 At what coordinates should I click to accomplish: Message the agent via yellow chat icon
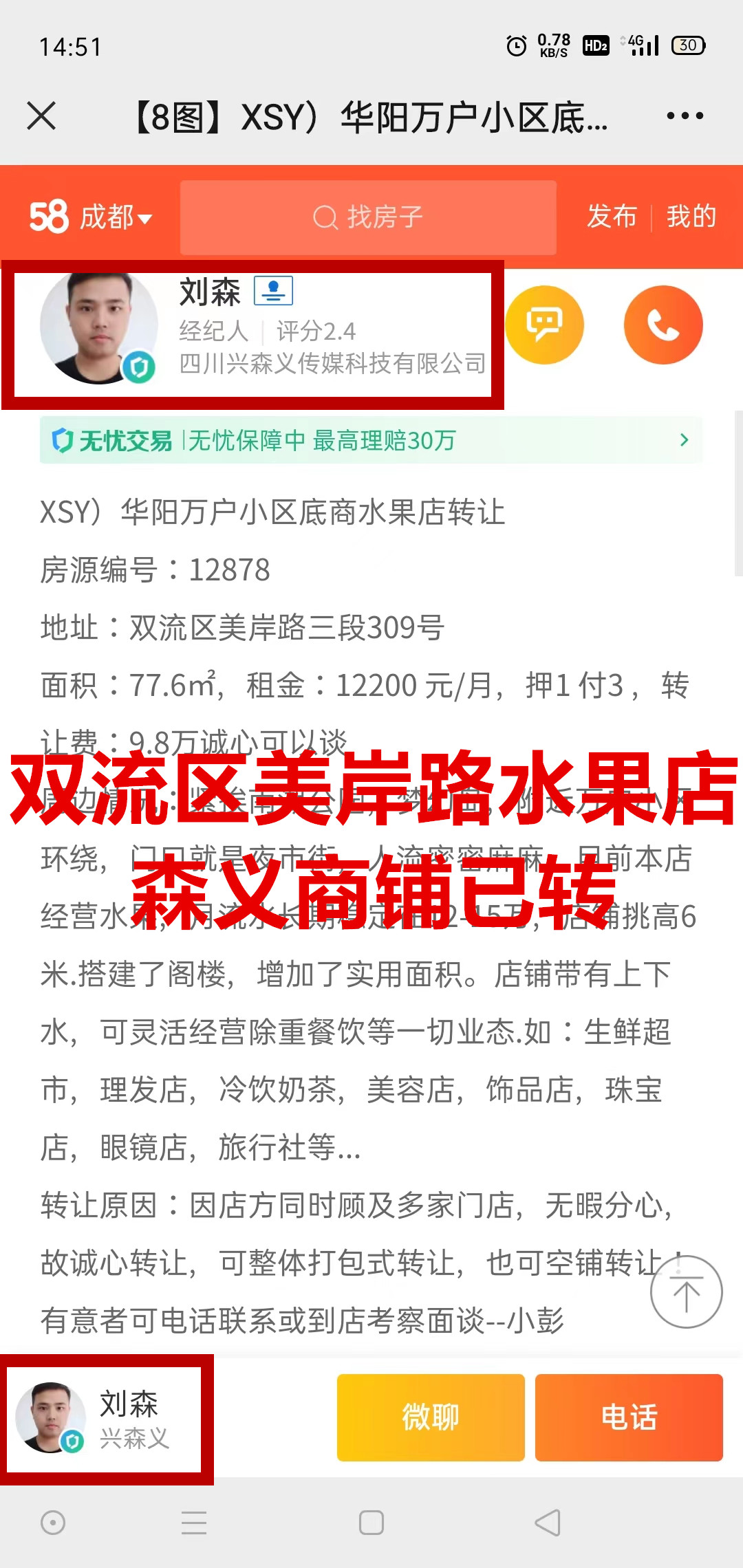(x=544, y=325)
